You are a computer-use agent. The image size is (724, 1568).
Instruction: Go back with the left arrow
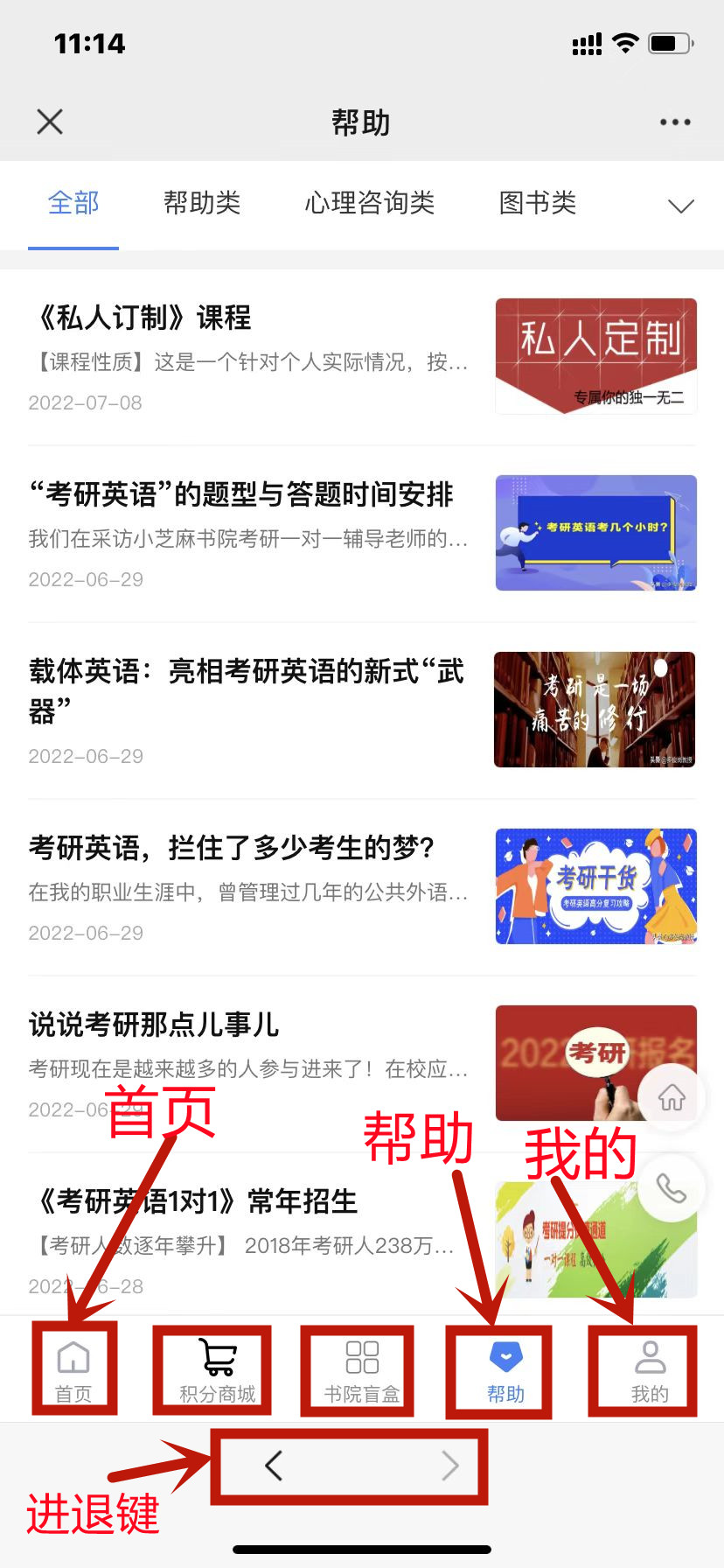pyautogui.click(x=274, y=1466)
